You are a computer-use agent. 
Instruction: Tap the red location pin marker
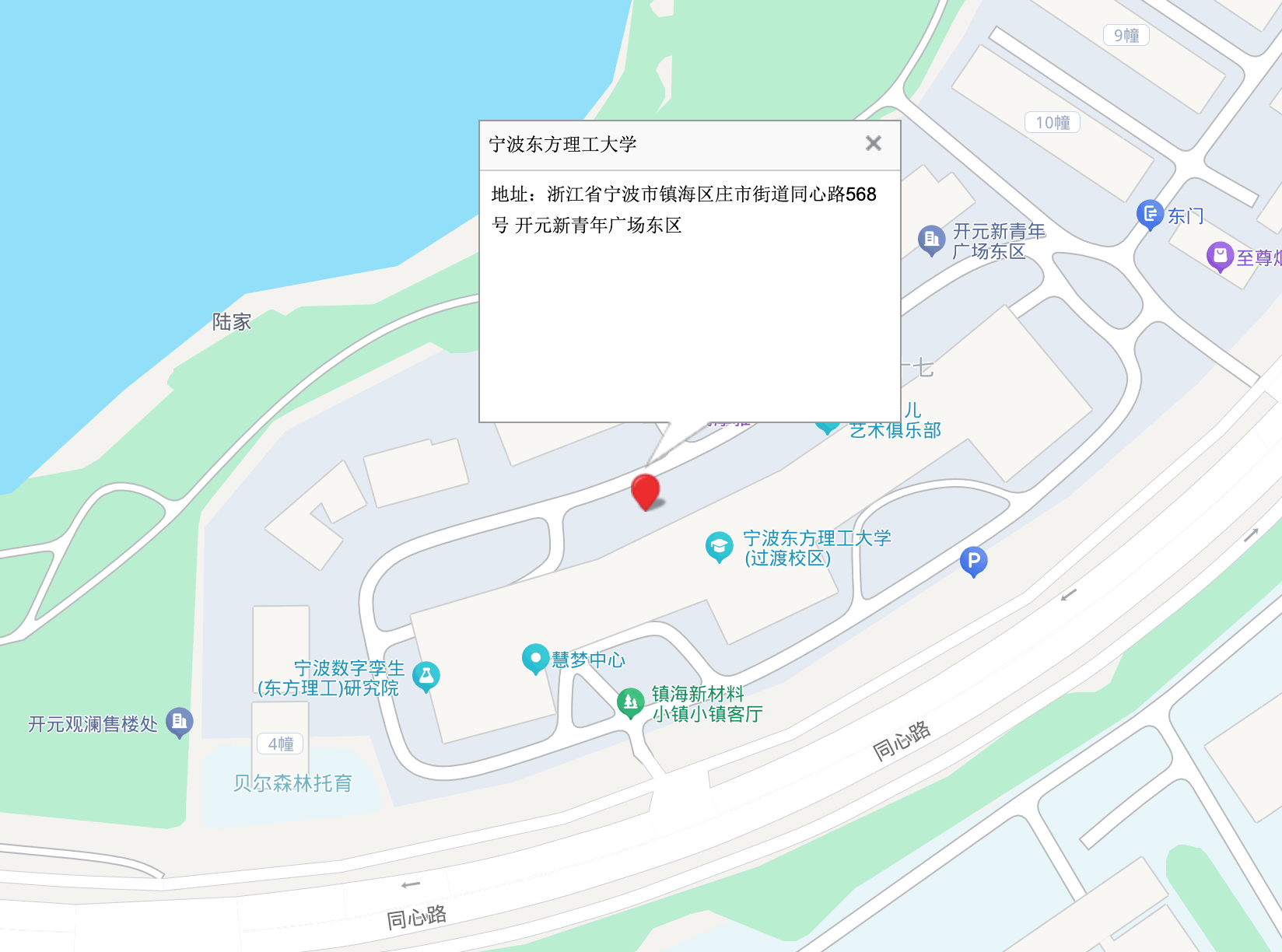click(645, 492)
